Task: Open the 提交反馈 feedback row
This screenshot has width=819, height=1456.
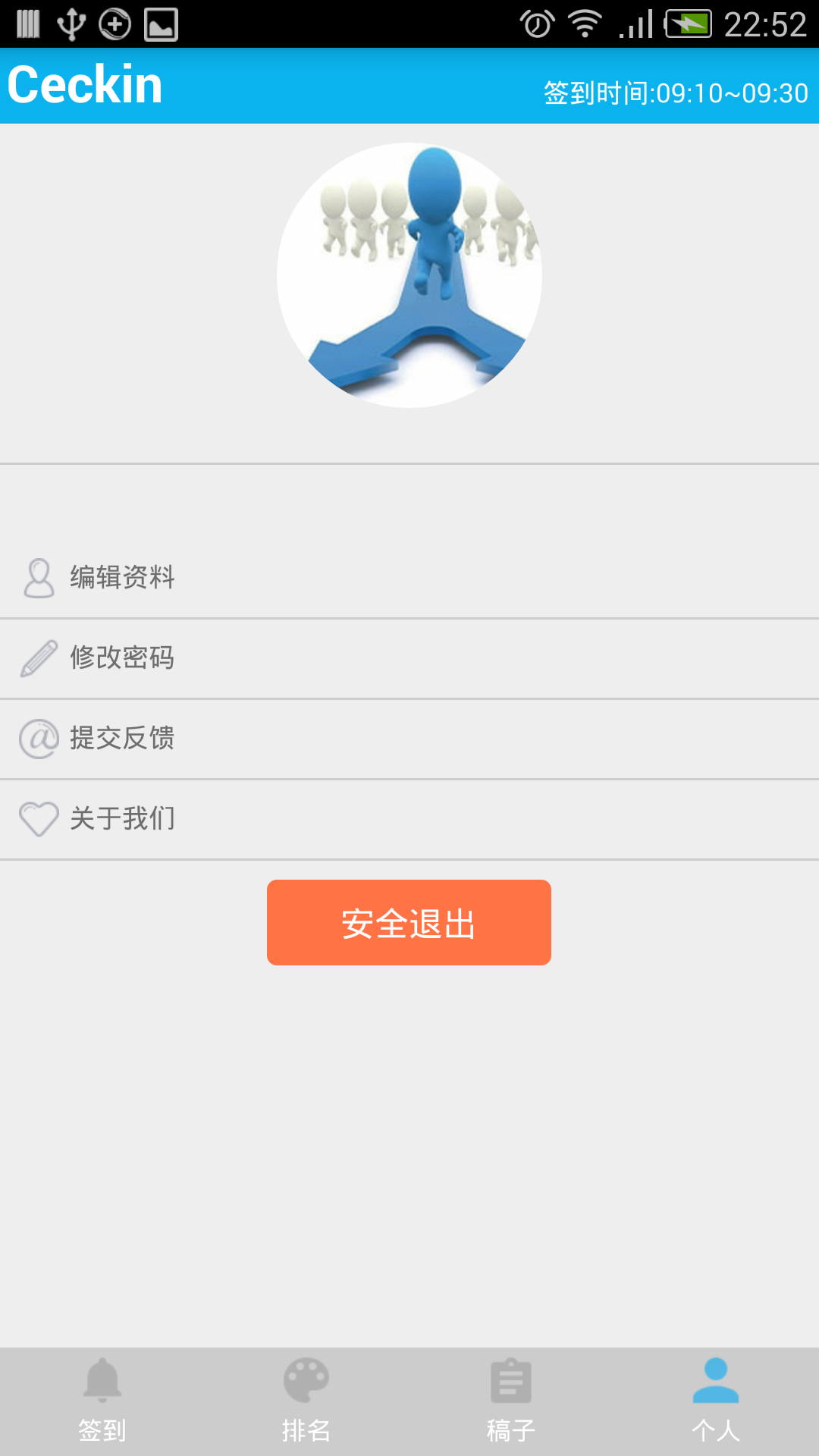Action: point(409,739)
